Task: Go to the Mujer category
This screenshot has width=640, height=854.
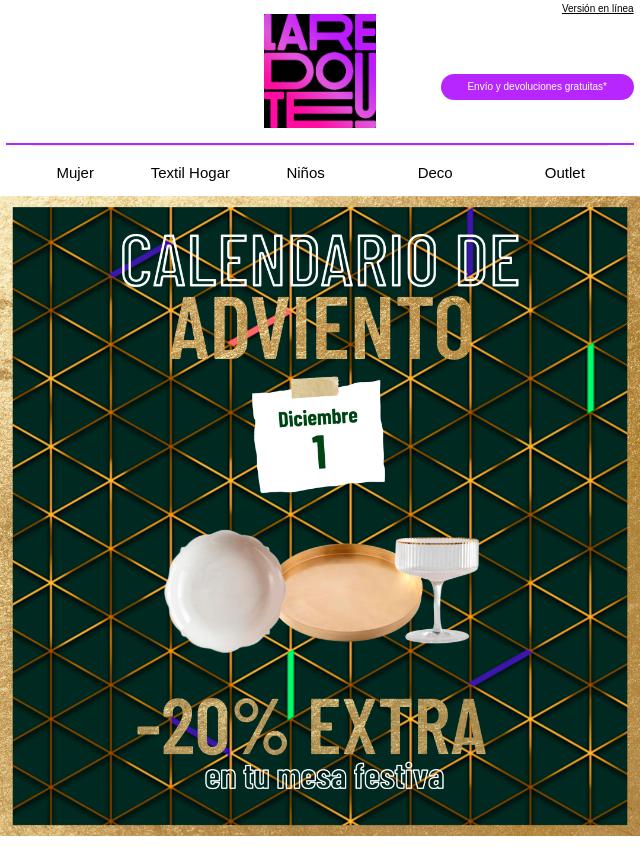Action: click(75, 173)
